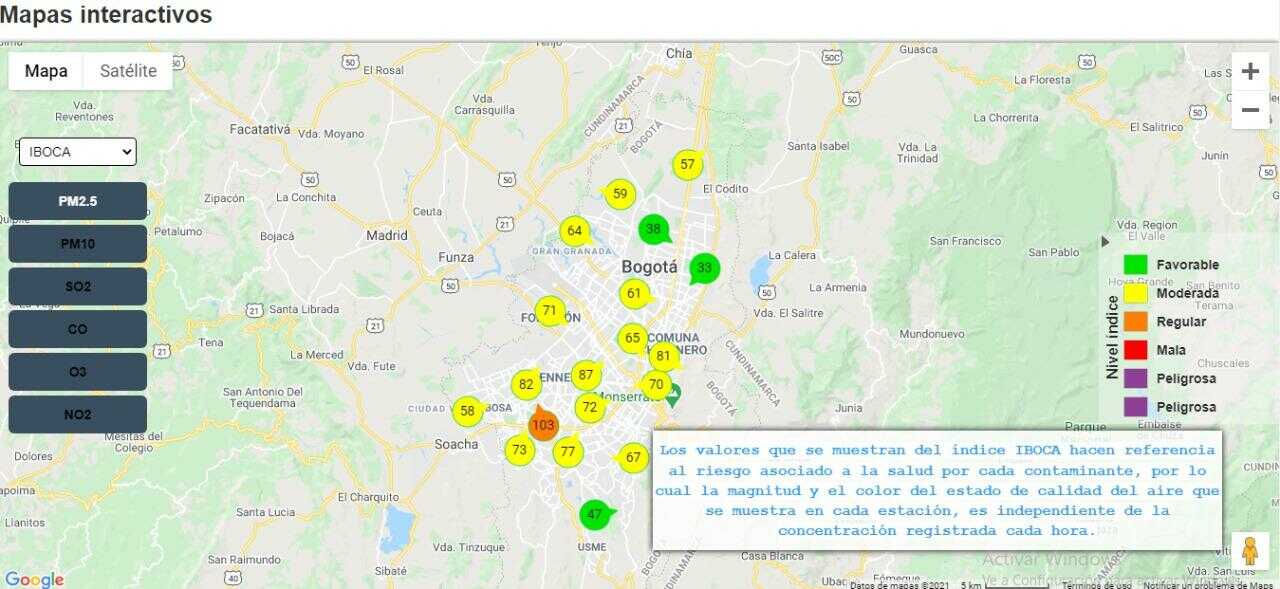This screenshot has height=589, width=1280.
Task: Select the PM2.5 pollutant button
Action: coord(78,201)
